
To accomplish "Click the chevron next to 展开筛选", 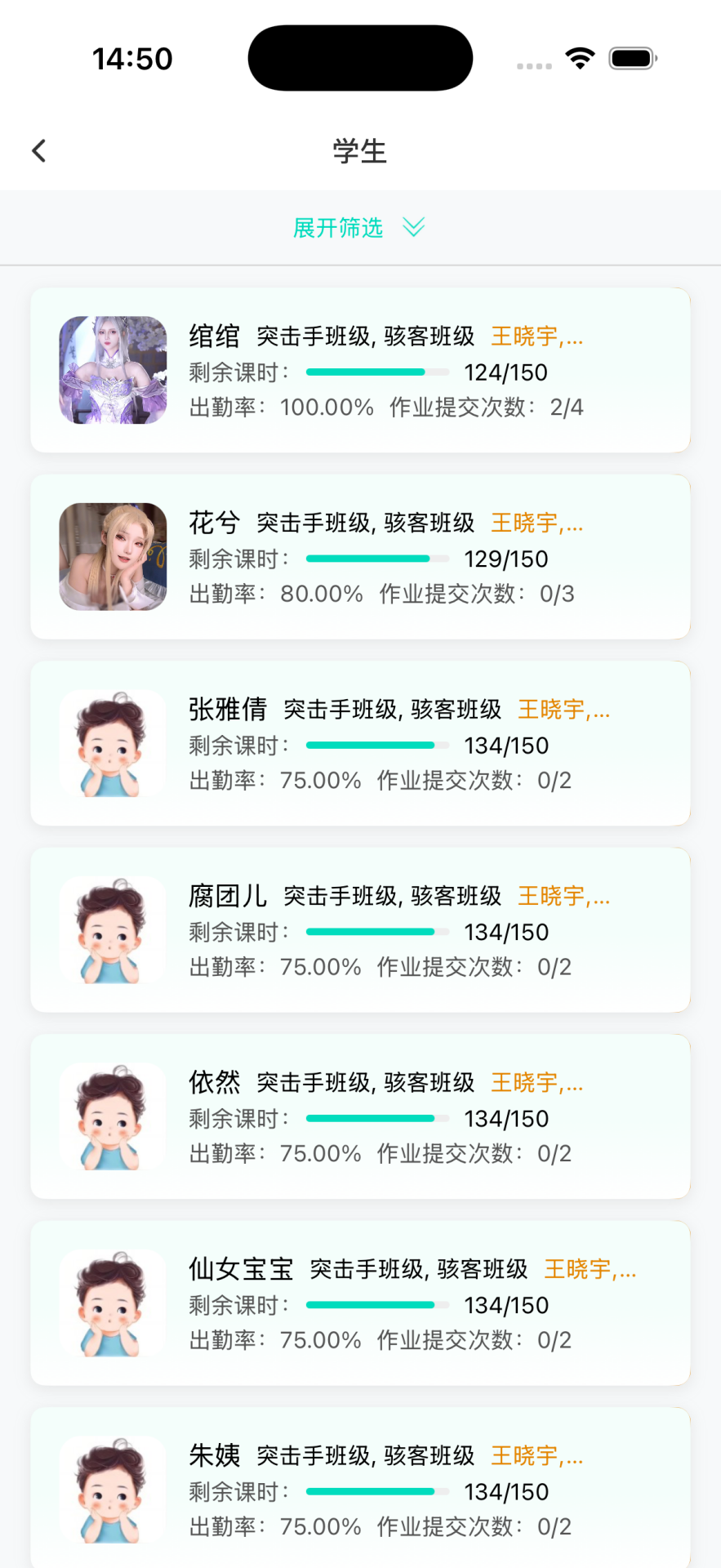I will (413, 228).
